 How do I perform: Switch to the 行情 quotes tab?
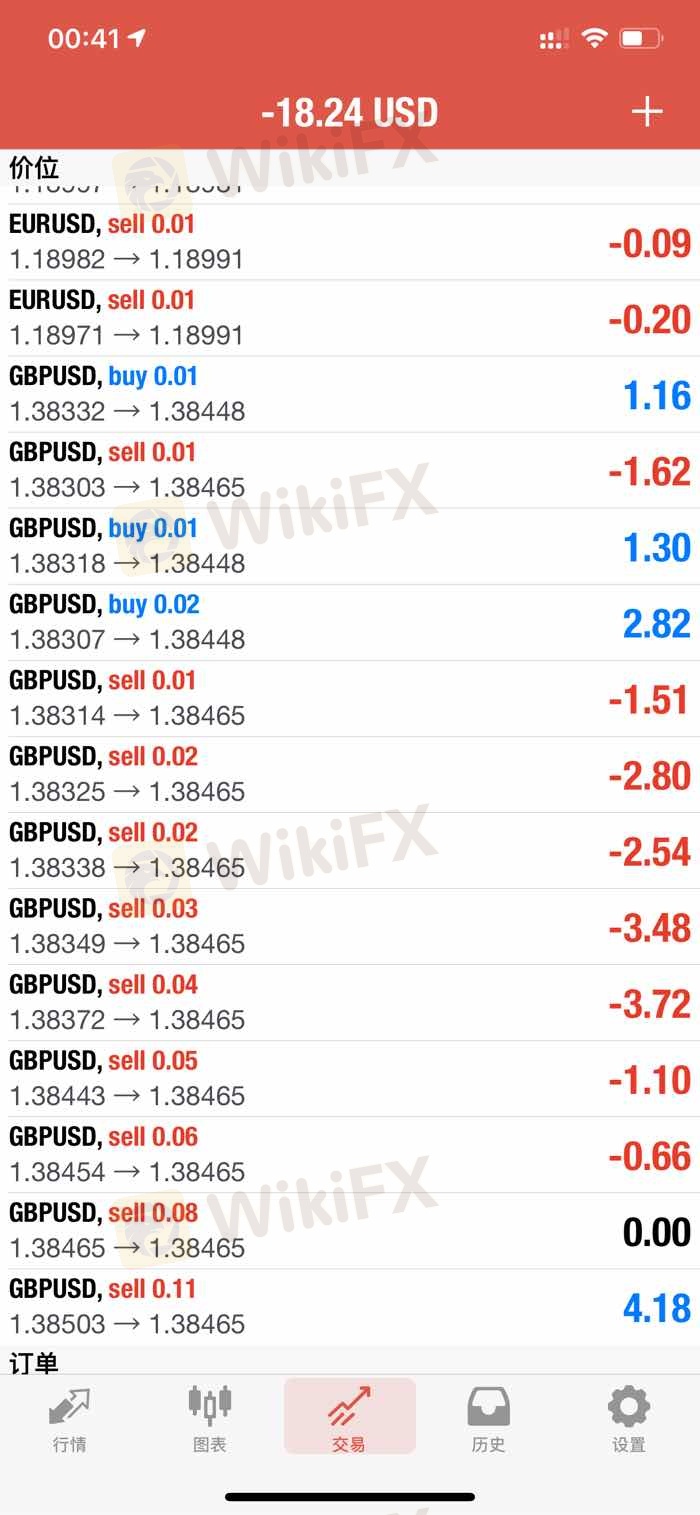(70, 1419)
